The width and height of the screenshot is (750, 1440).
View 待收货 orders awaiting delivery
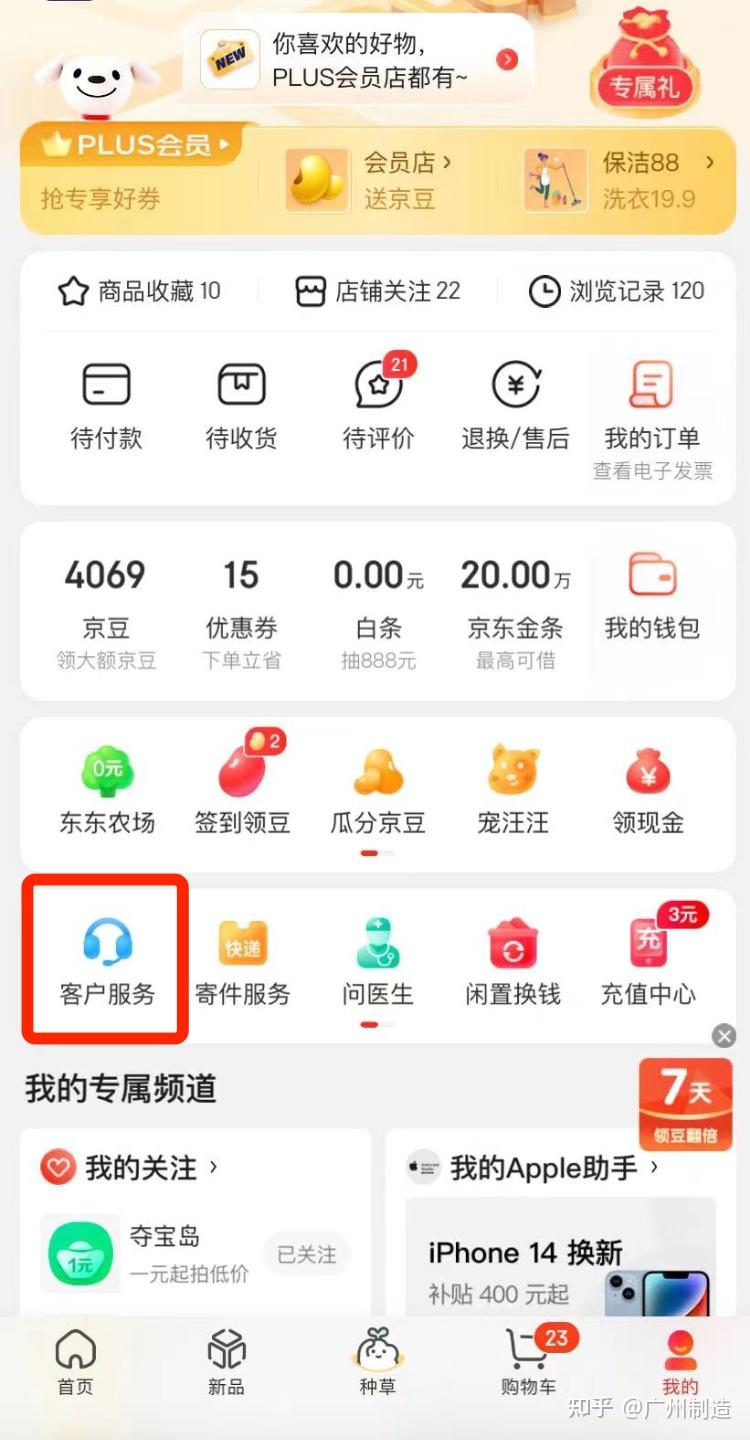(x=242, y=406)
